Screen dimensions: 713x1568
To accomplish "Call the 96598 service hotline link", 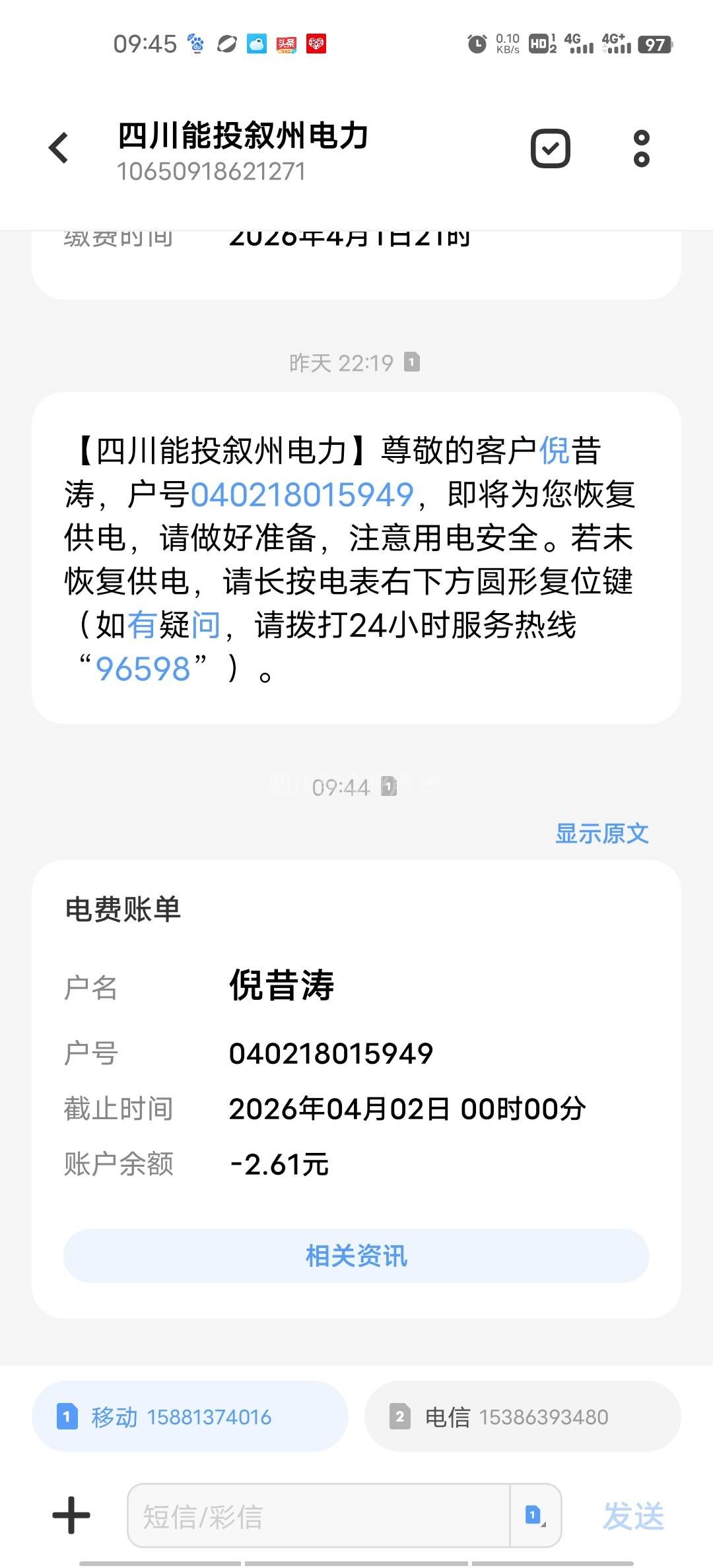I will 143,669.
